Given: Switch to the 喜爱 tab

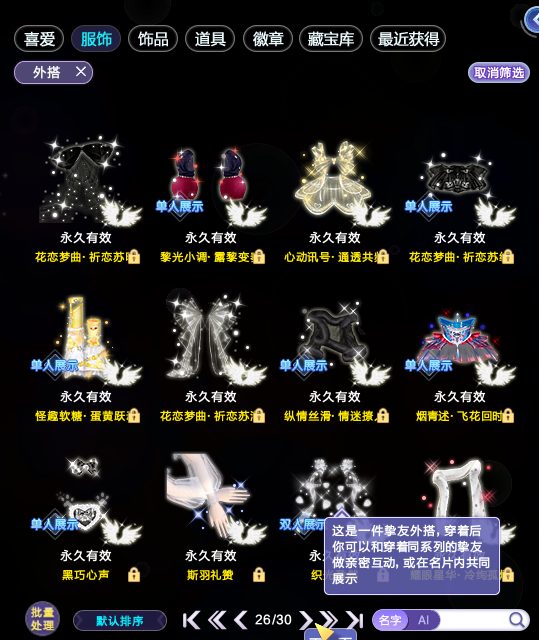Looking at the screenshot, I should (x=39, y=39).
